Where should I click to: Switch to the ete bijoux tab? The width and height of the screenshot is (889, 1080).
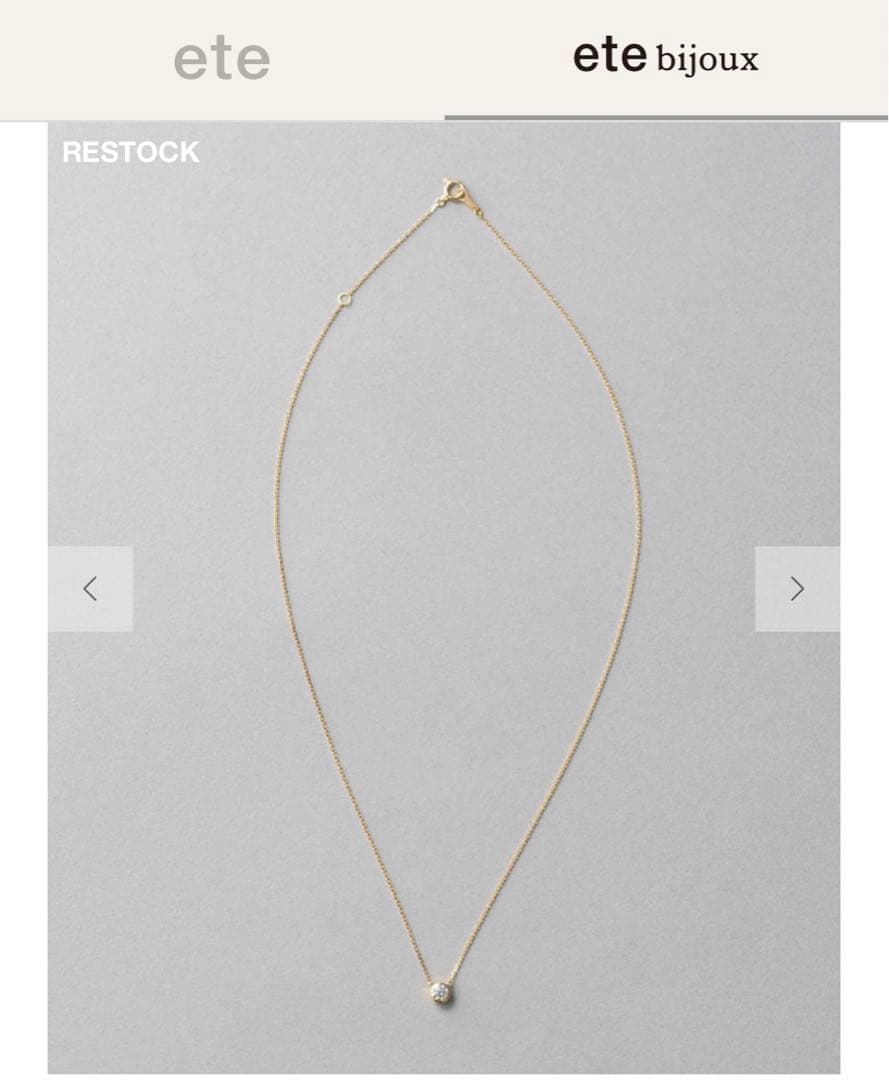[x=666, y=59]
